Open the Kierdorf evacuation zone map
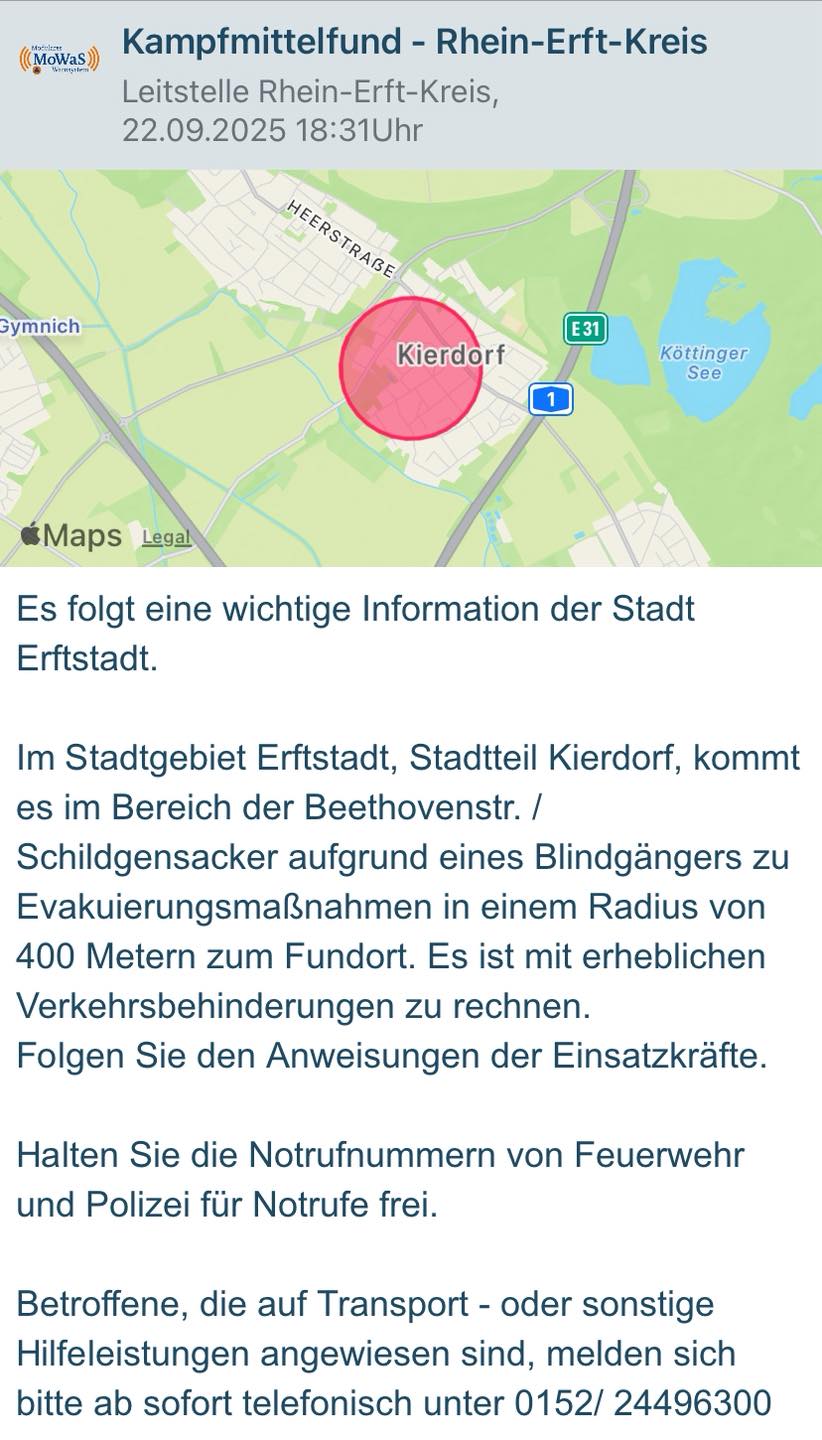822x1440 pixels. (x=411, y=368)
